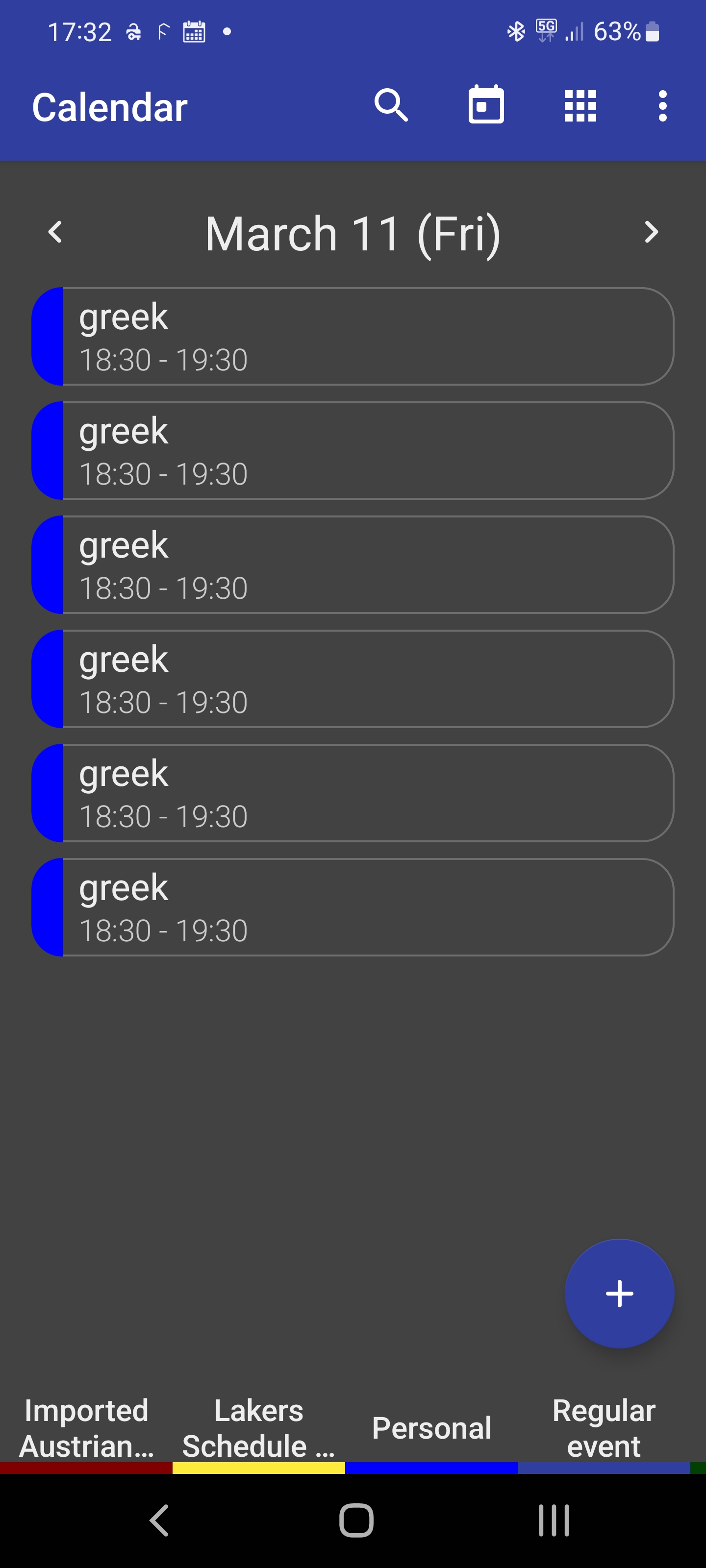706x1568 pixels.
Task: Open the calendar search
Action: tap(392, 105)
